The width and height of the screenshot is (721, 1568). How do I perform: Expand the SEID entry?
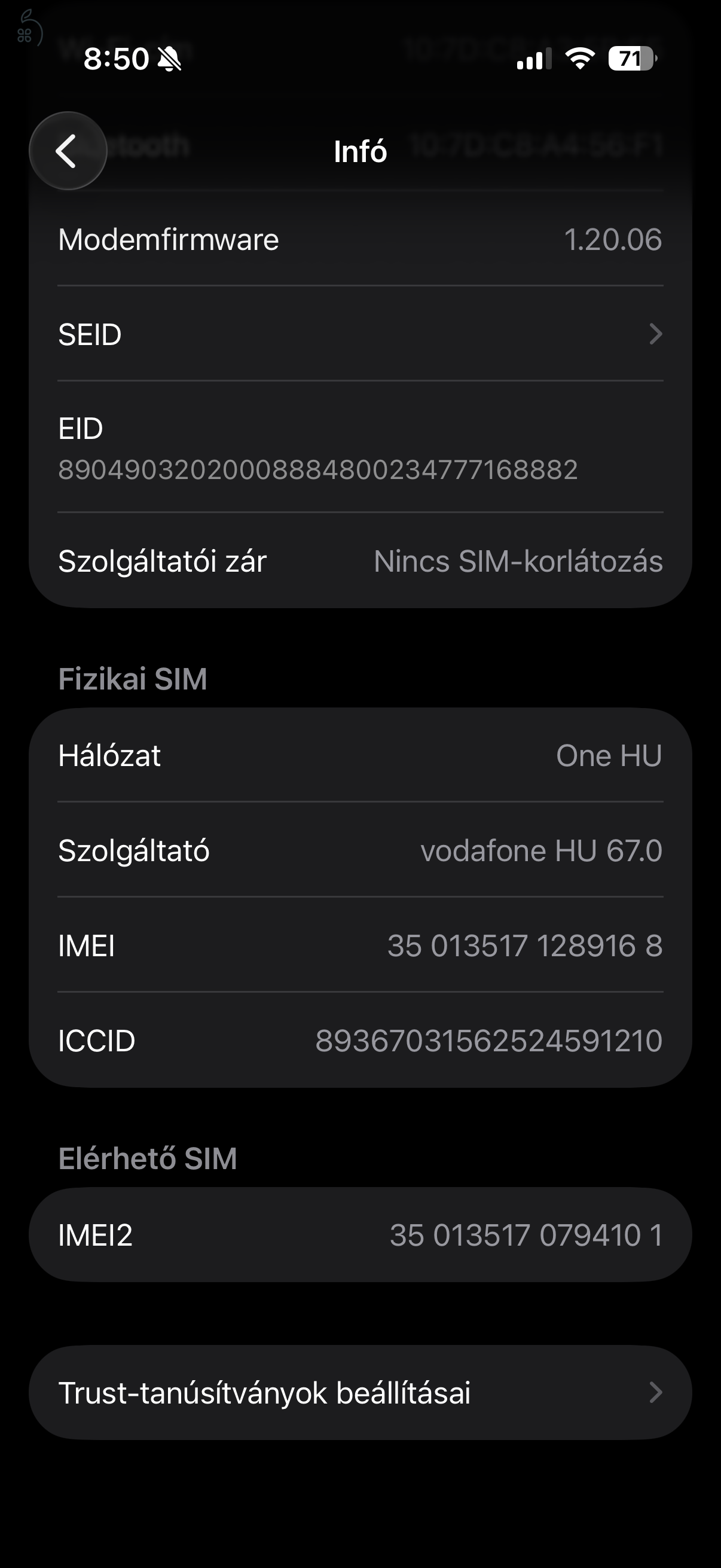tap(359, 334)
